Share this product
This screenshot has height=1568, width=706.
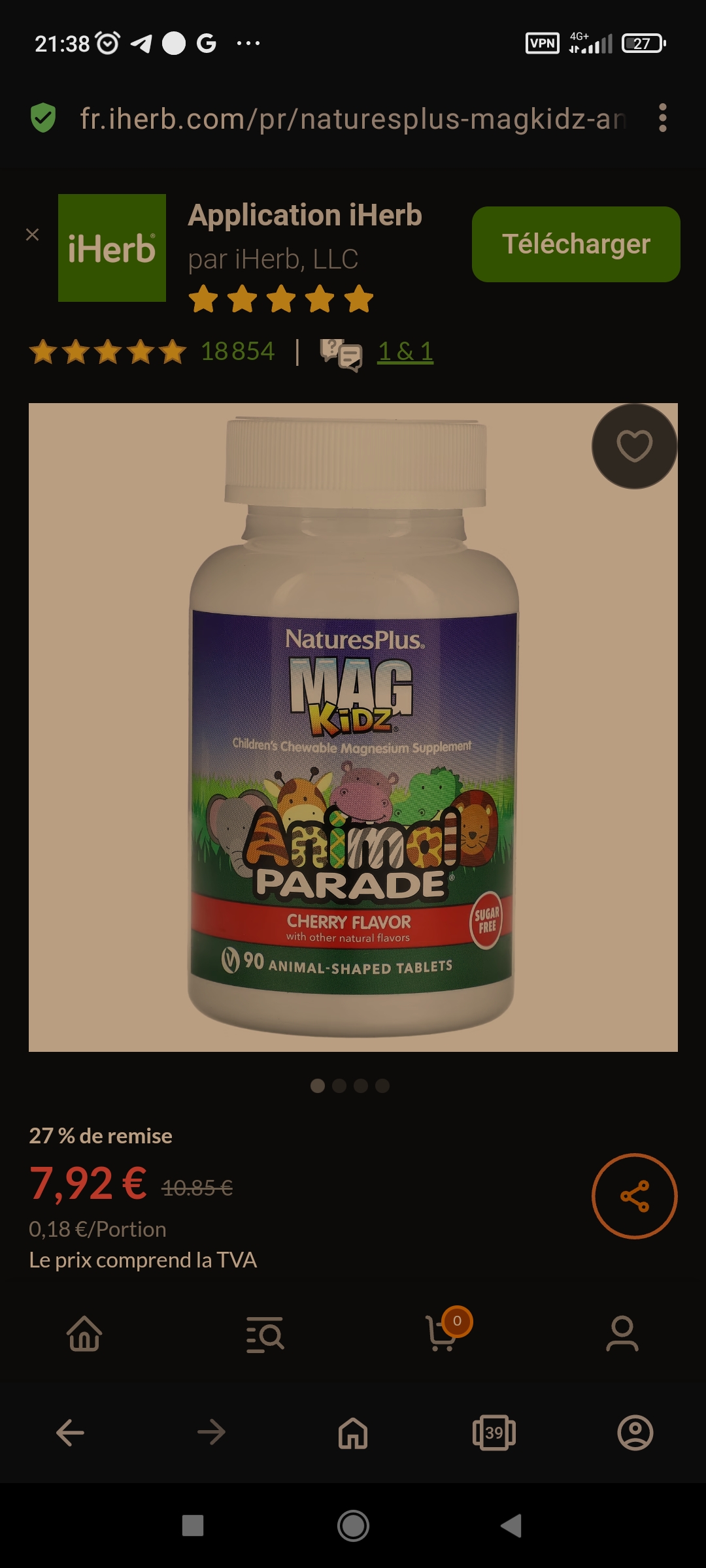coord(634,1196)
